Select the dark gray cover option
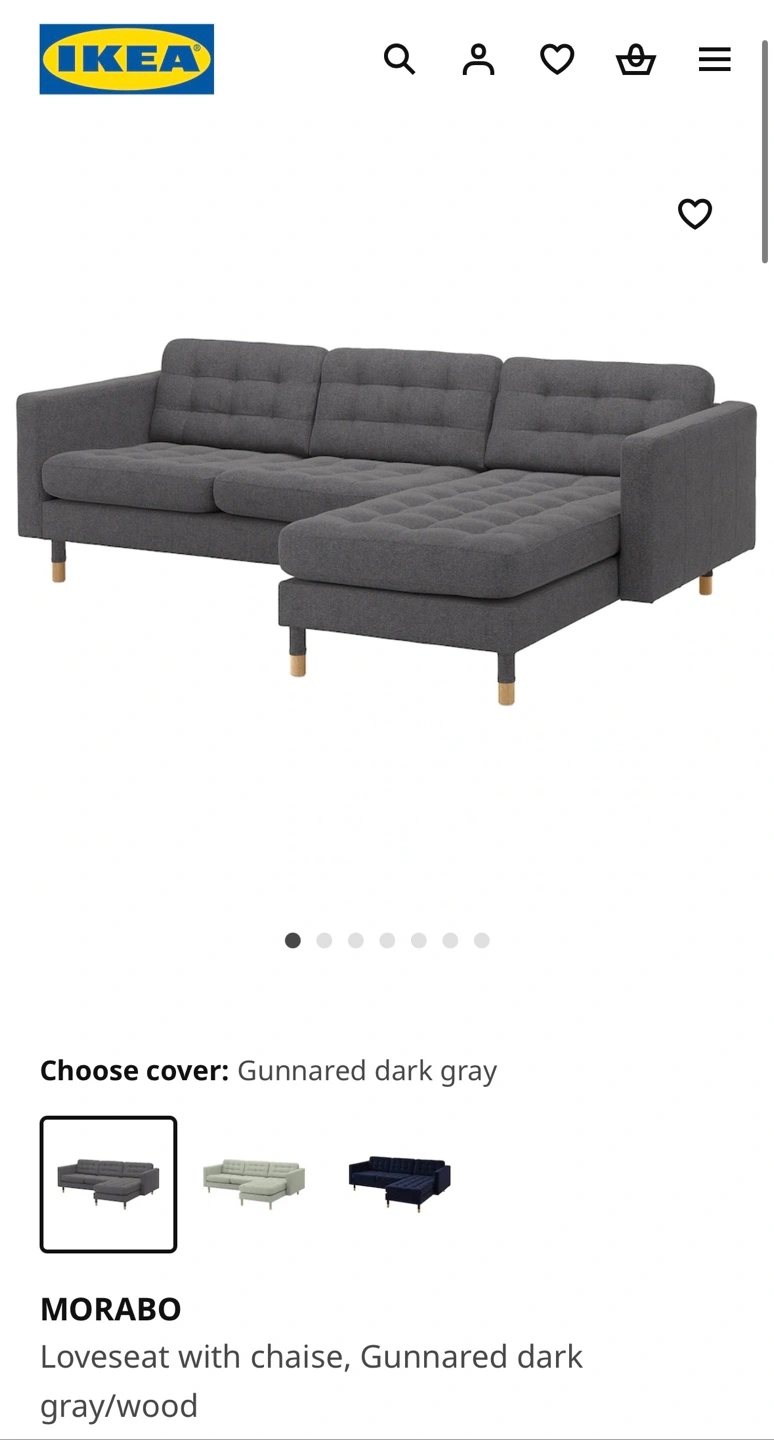This screenshot has width=774, height=1440. [x=108, y=1184]
